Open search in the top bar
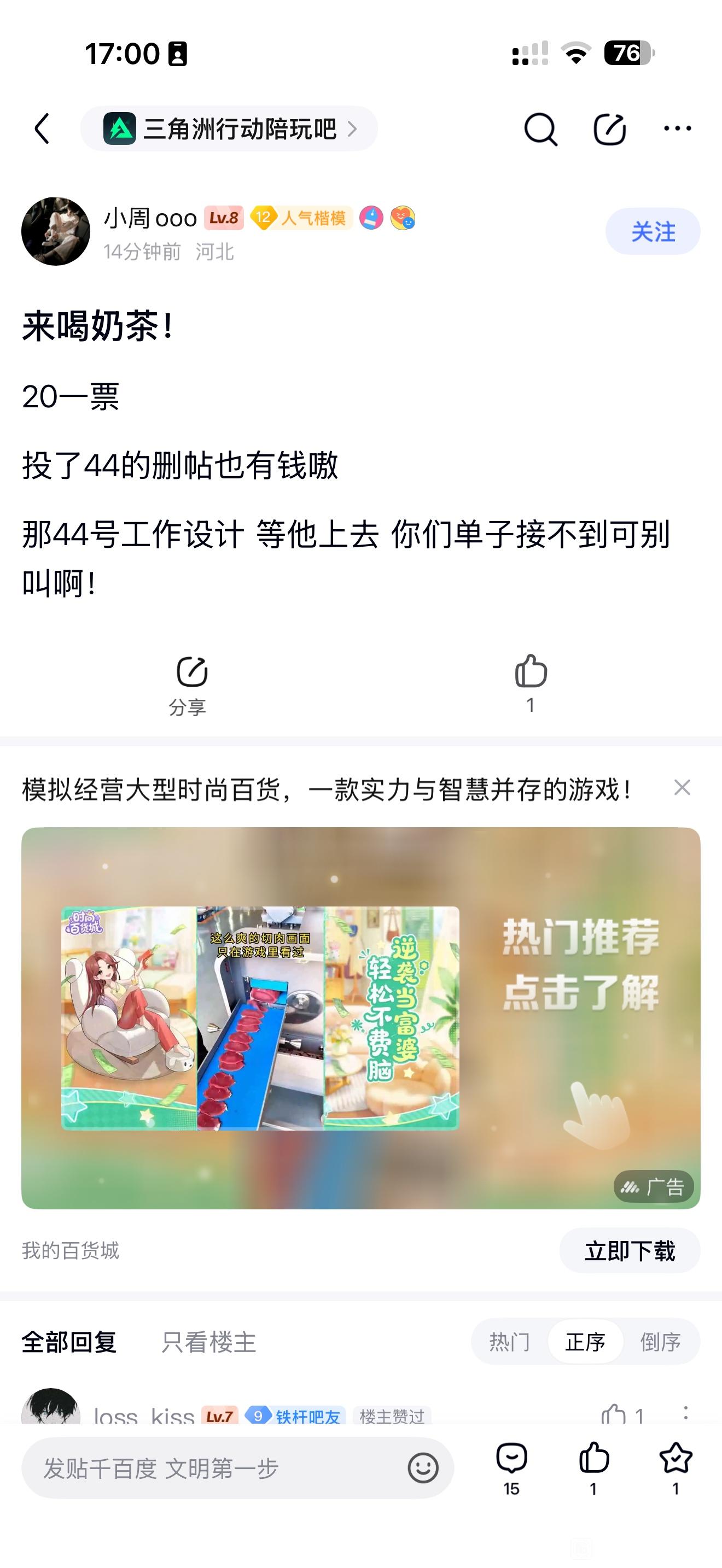 coord(540,129)
